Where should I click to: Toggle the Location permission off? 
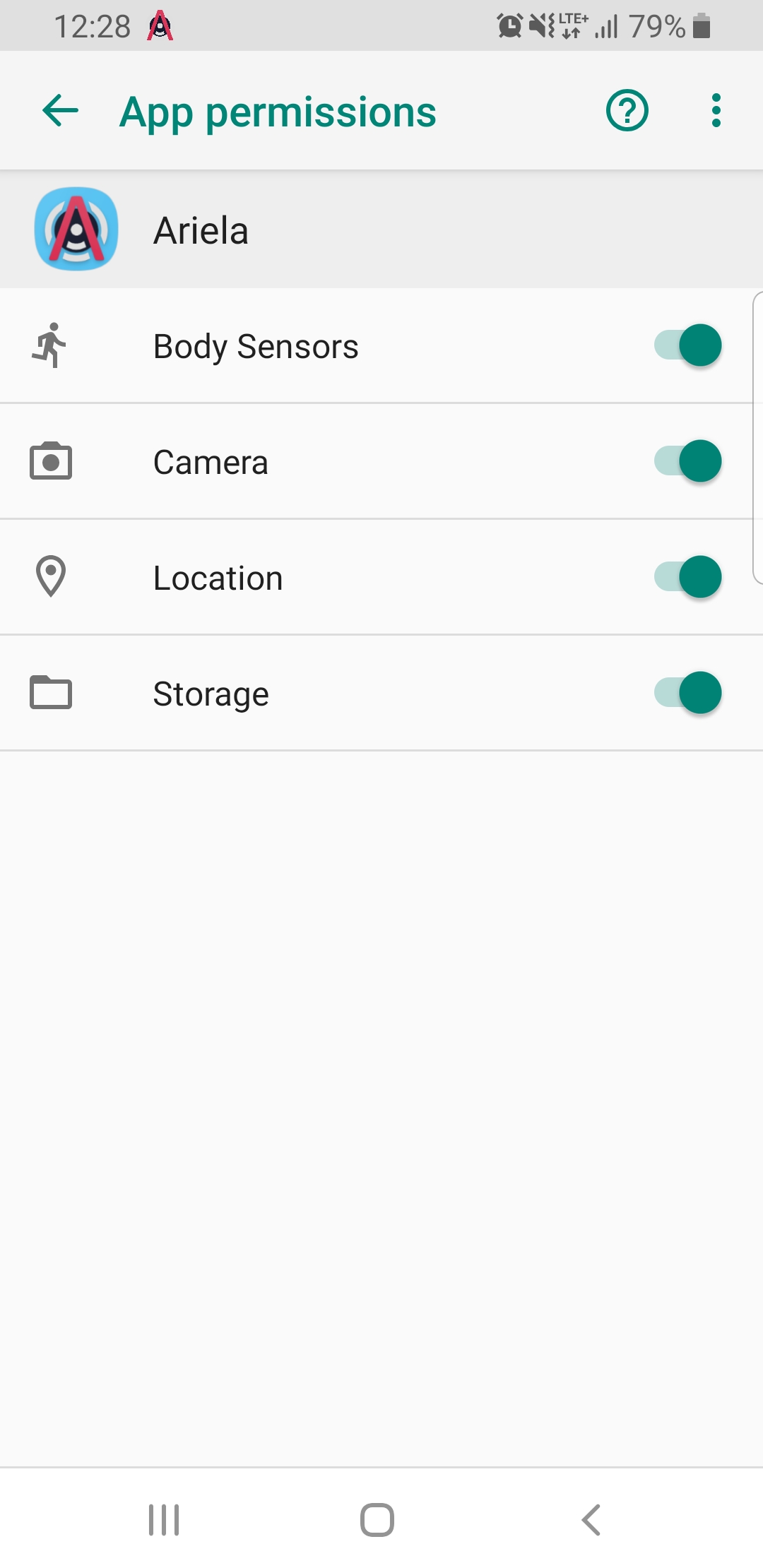685,576
